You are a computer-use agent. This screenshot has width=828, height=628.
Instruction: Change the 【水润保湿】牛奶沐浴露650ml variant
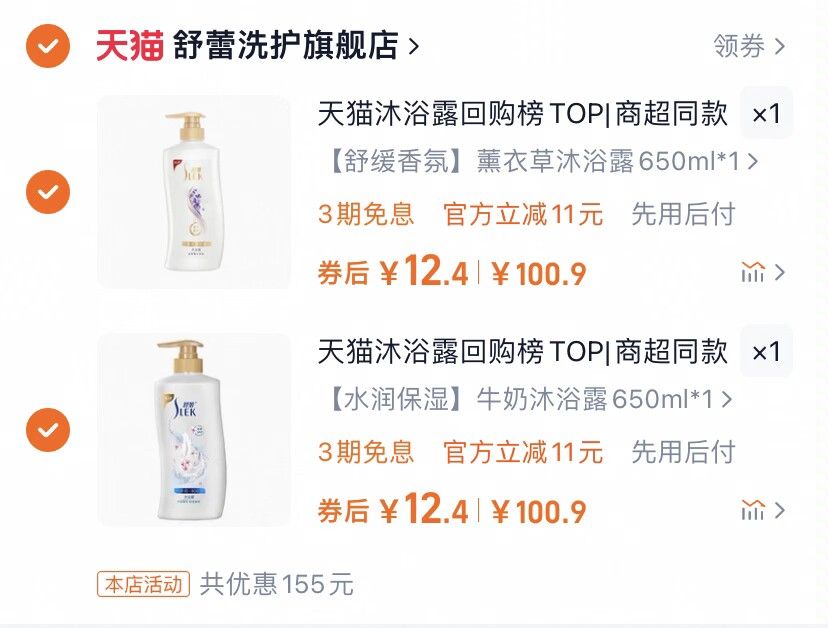tap(525, 399)
